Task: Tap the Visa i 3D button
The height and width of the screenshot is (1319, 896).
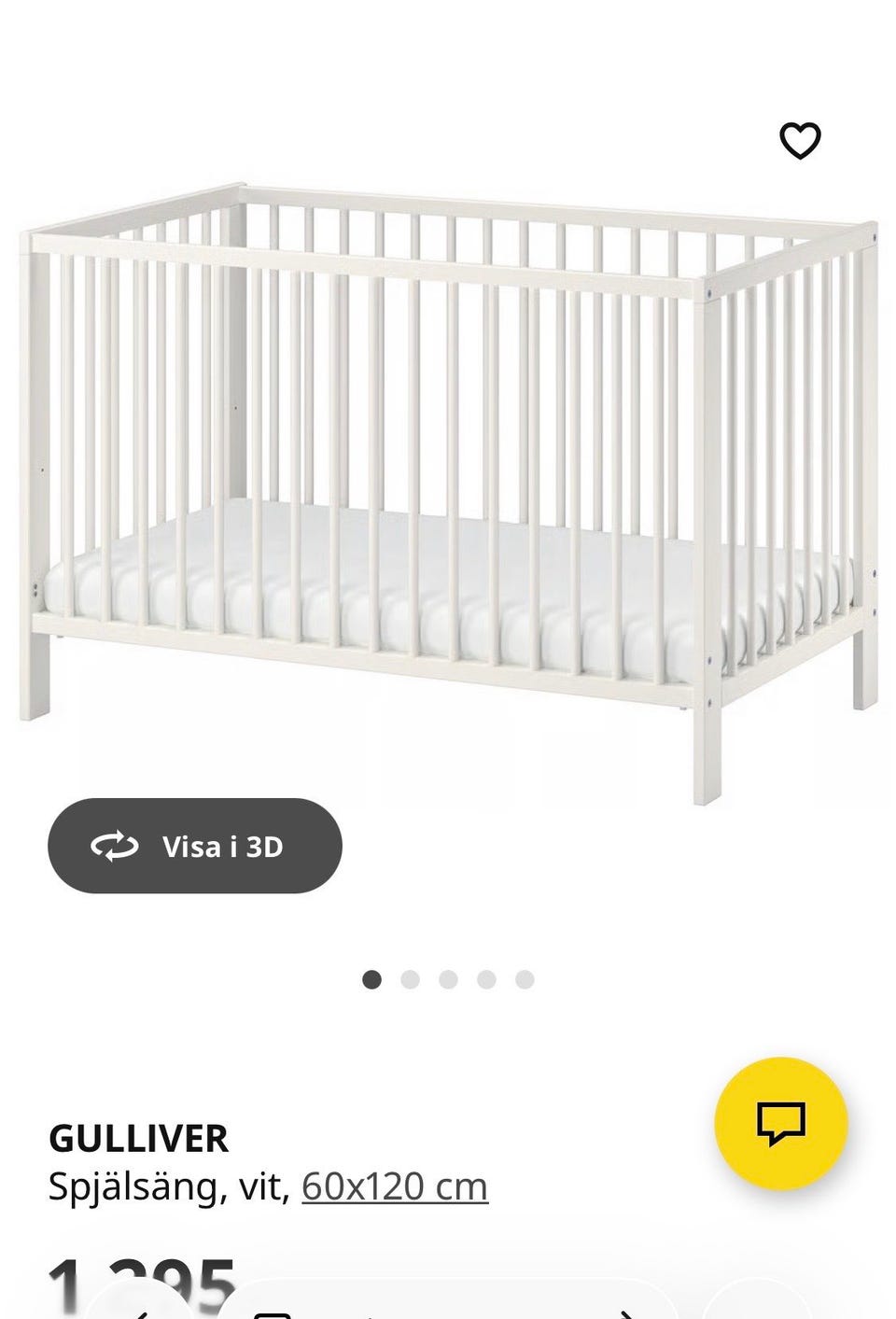Action: coord(195,846)
